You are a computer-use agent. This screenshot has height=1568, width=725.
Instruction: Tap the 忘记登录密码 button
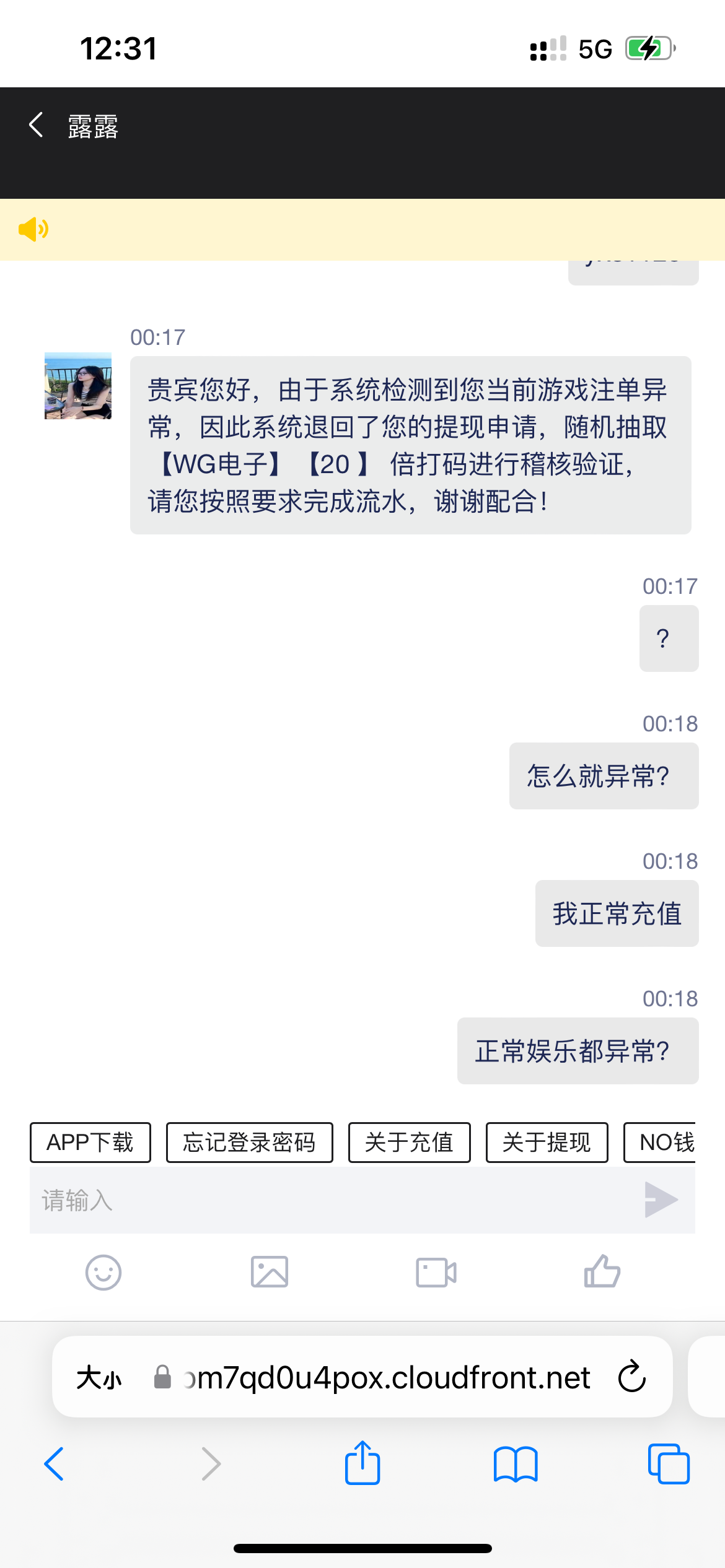249,1142
